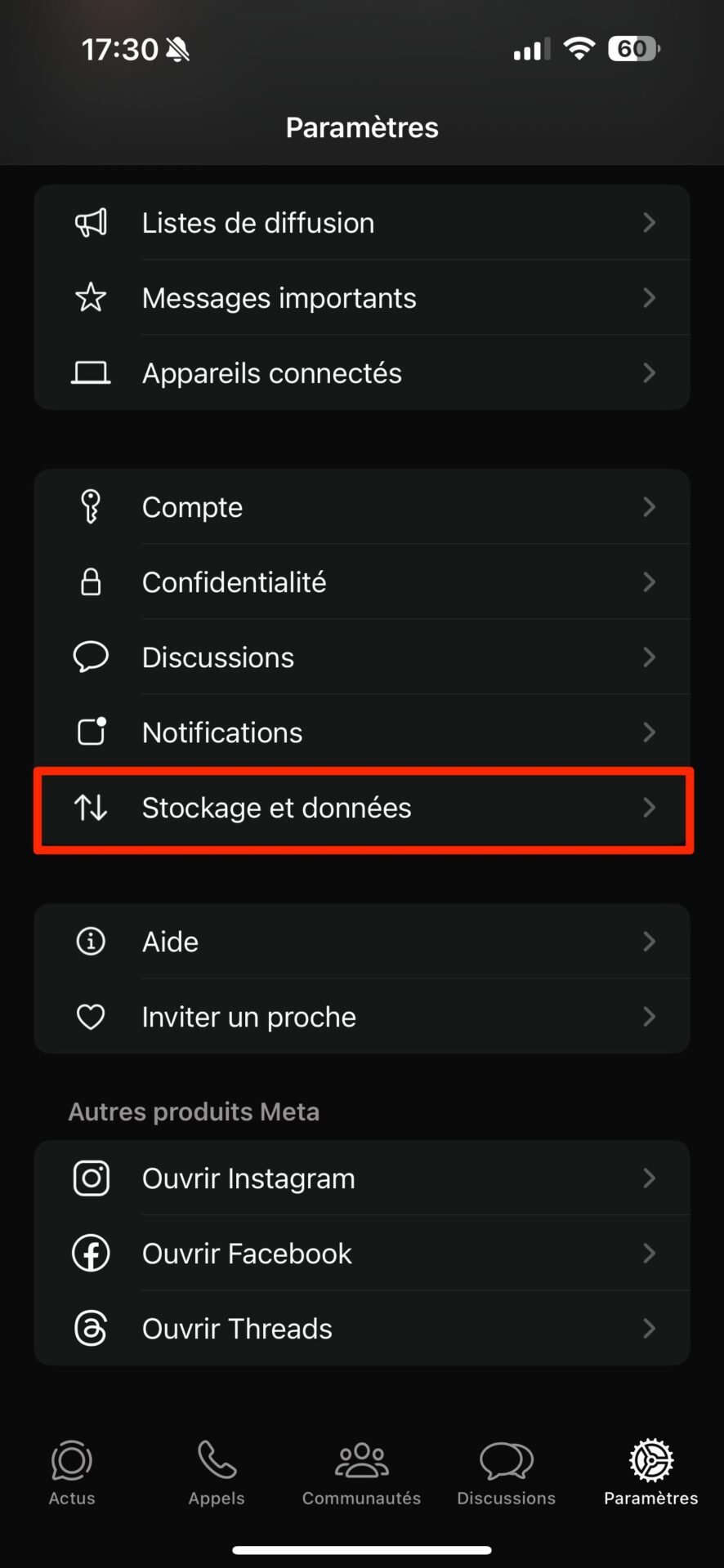
Task: Go to the Discussions tab in bottom bar
Action: pos(507,1472)
